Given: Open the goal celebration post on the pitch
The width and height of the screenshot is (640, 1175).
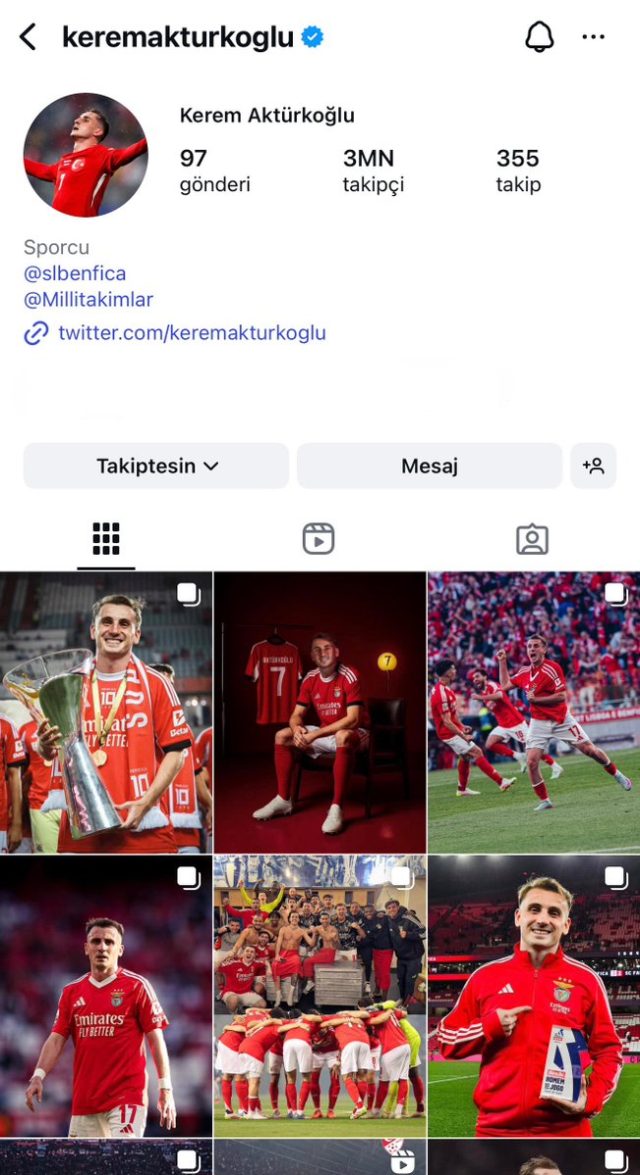Looking at the screenshot, I should pyautogui.click(x=534, y=712).
